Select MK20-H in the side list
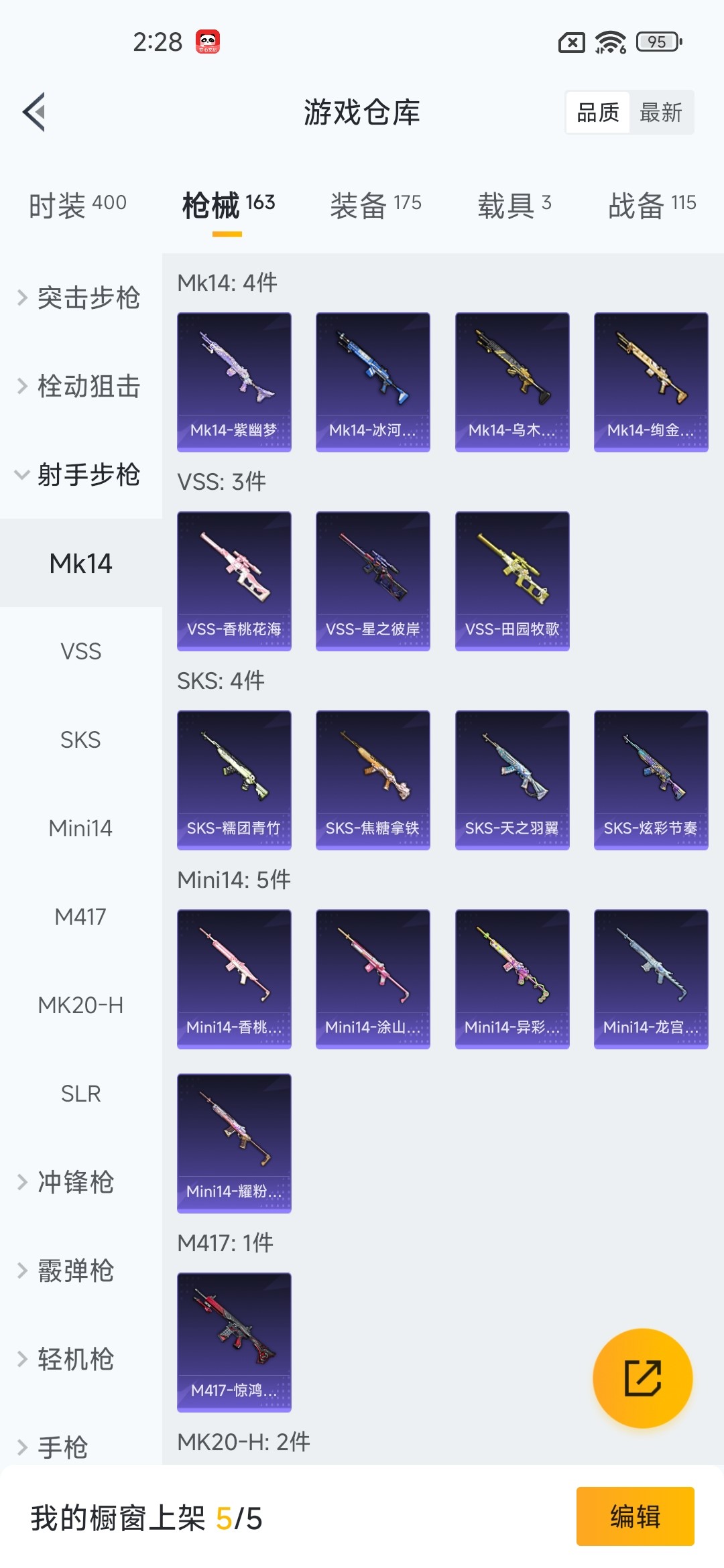The image size is (724, 1568). (80, 1005)
